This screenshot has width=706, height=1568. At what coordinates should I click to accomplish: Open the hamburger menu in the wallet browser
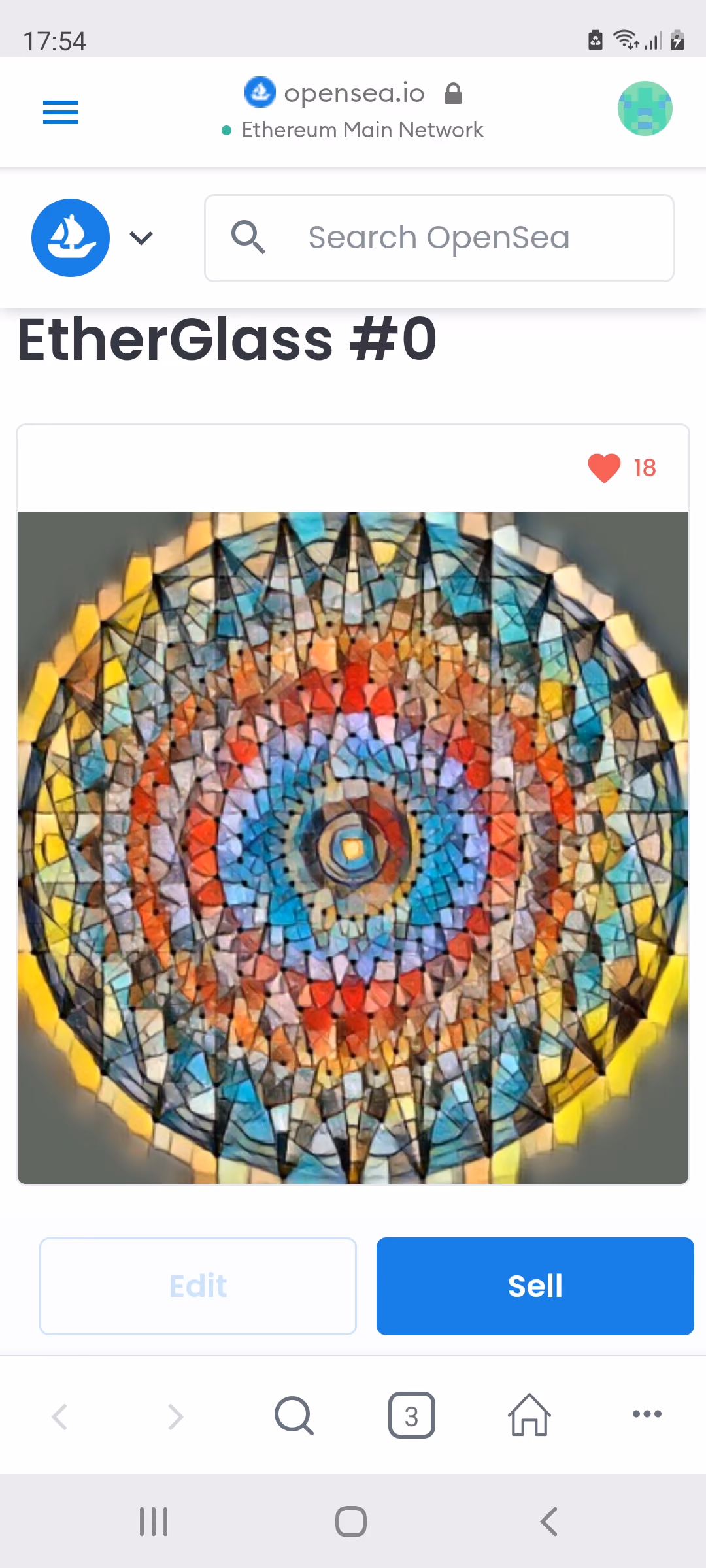pyautogui.click(x=61, y=112)
